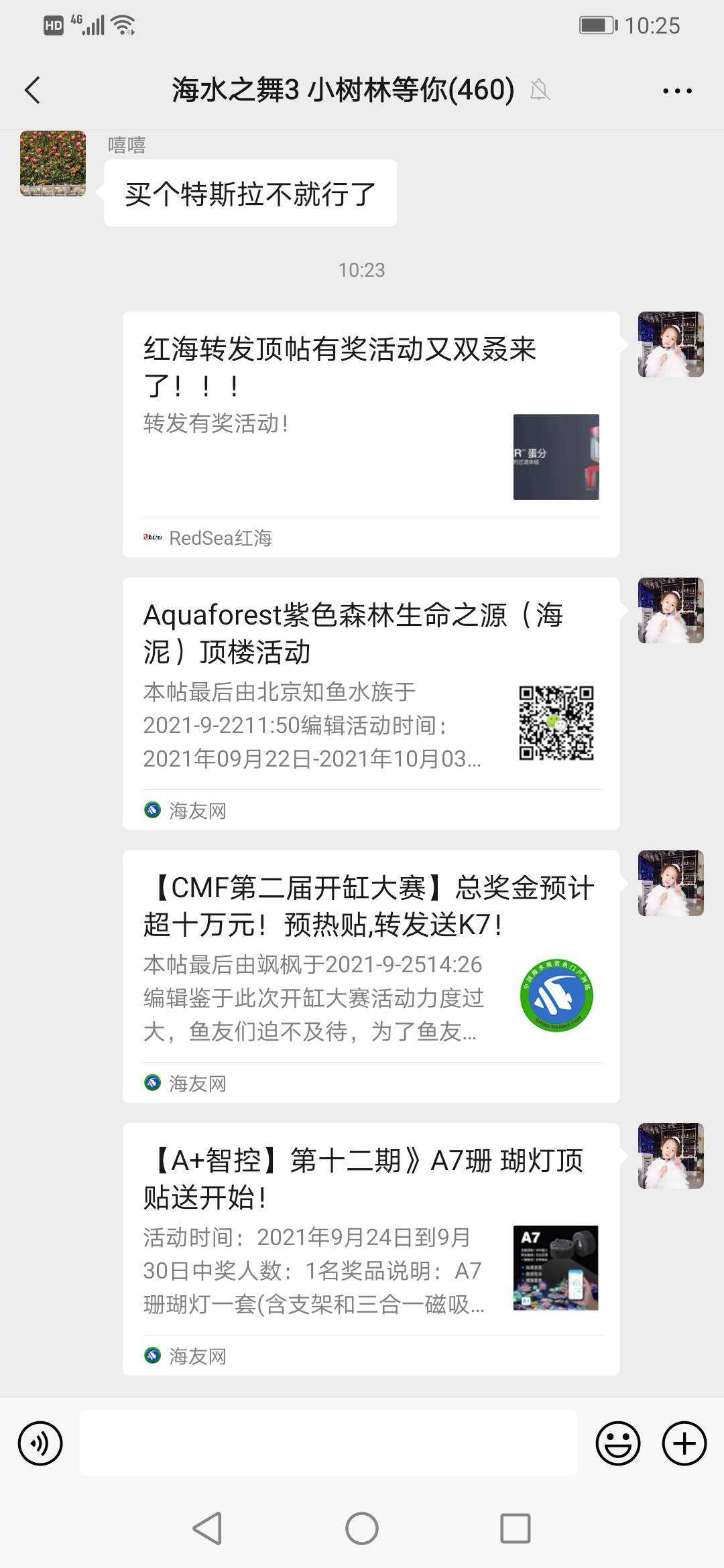Open the Aquaforest紫色森林 顶楼活动 link card
The image size is (724, 1568).
(x=371, y=704)
